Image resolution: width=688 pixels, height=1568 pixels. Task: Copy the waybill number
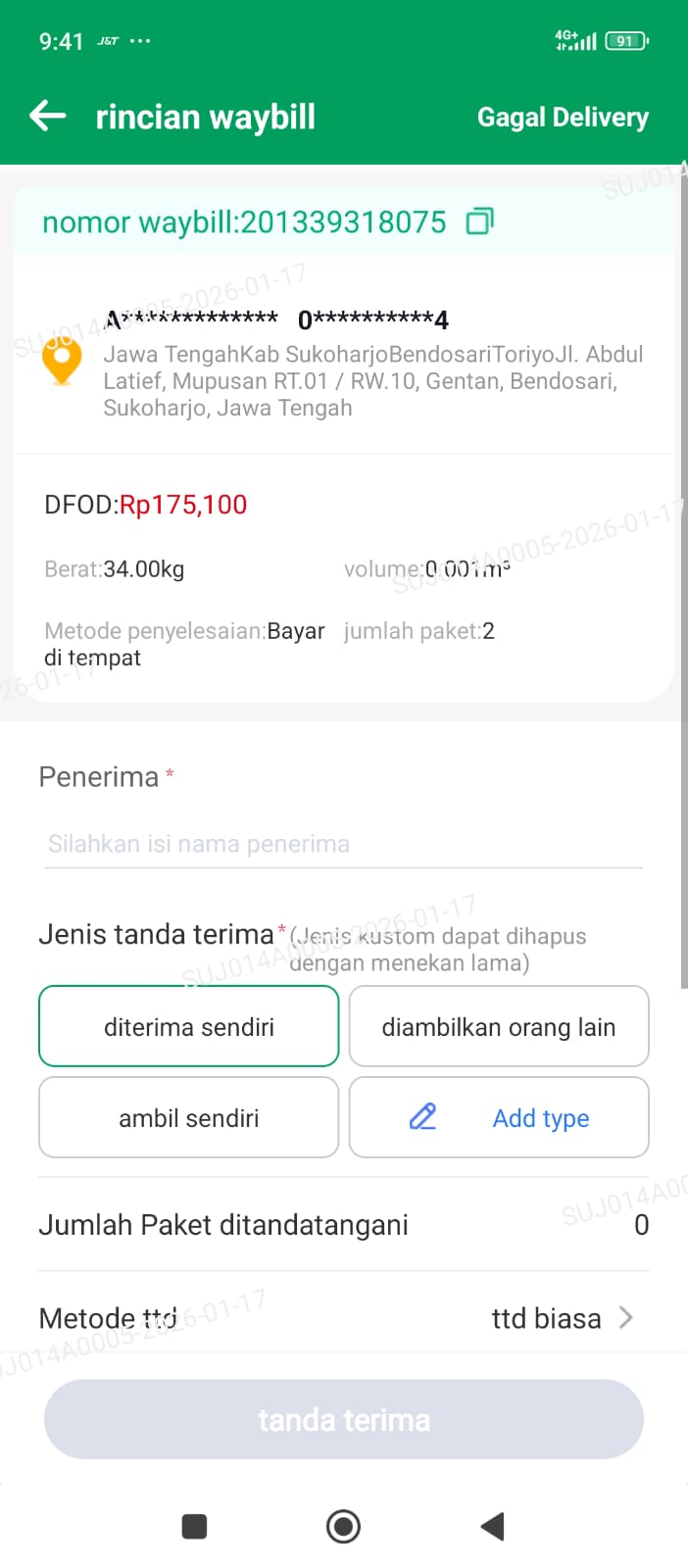coord(479,221)
